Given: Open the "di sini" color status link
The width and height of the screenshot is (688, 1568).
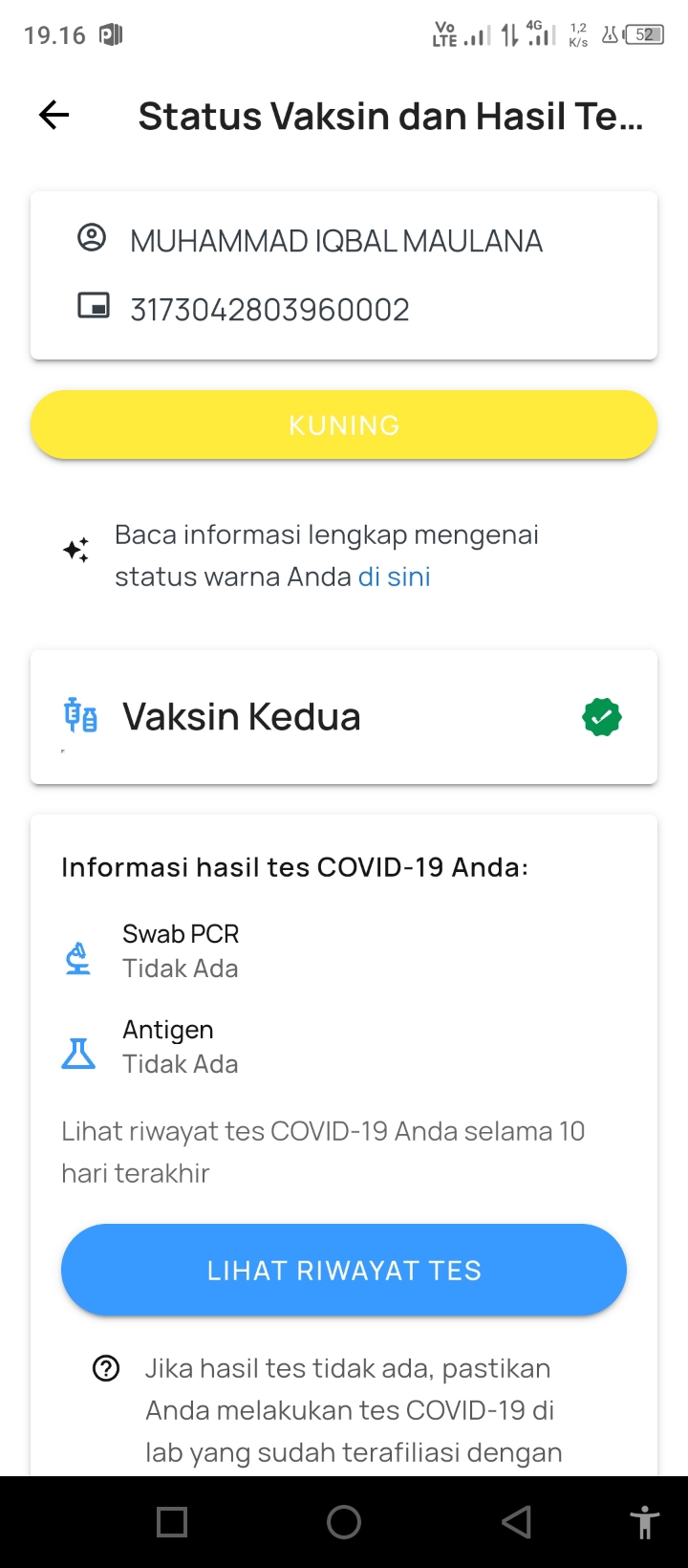Looking at the screenshot, I should pyautogui.click(x=394, y=577).
